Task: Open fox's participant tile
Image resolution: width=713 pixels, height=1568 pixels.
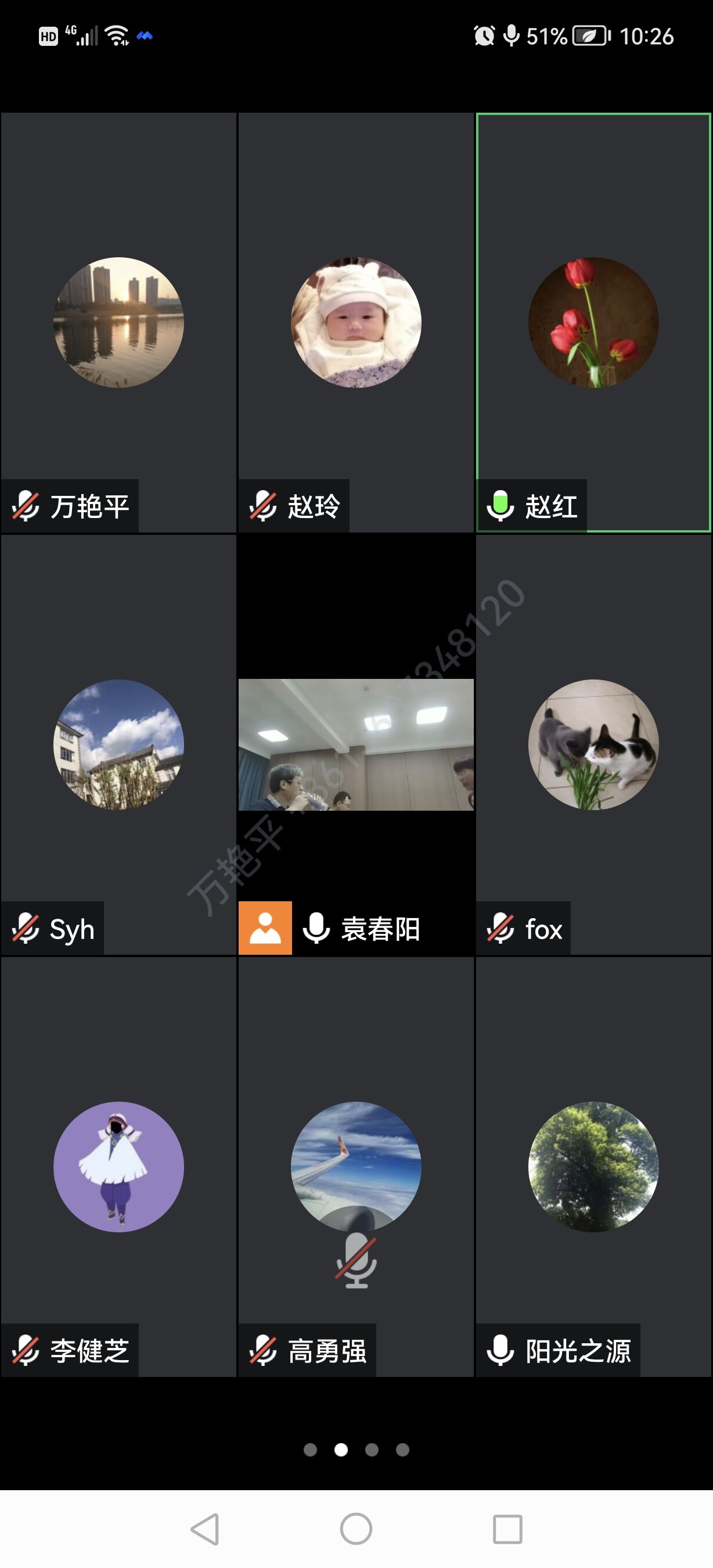Action: pyautogui.click(x=593, y=745)
